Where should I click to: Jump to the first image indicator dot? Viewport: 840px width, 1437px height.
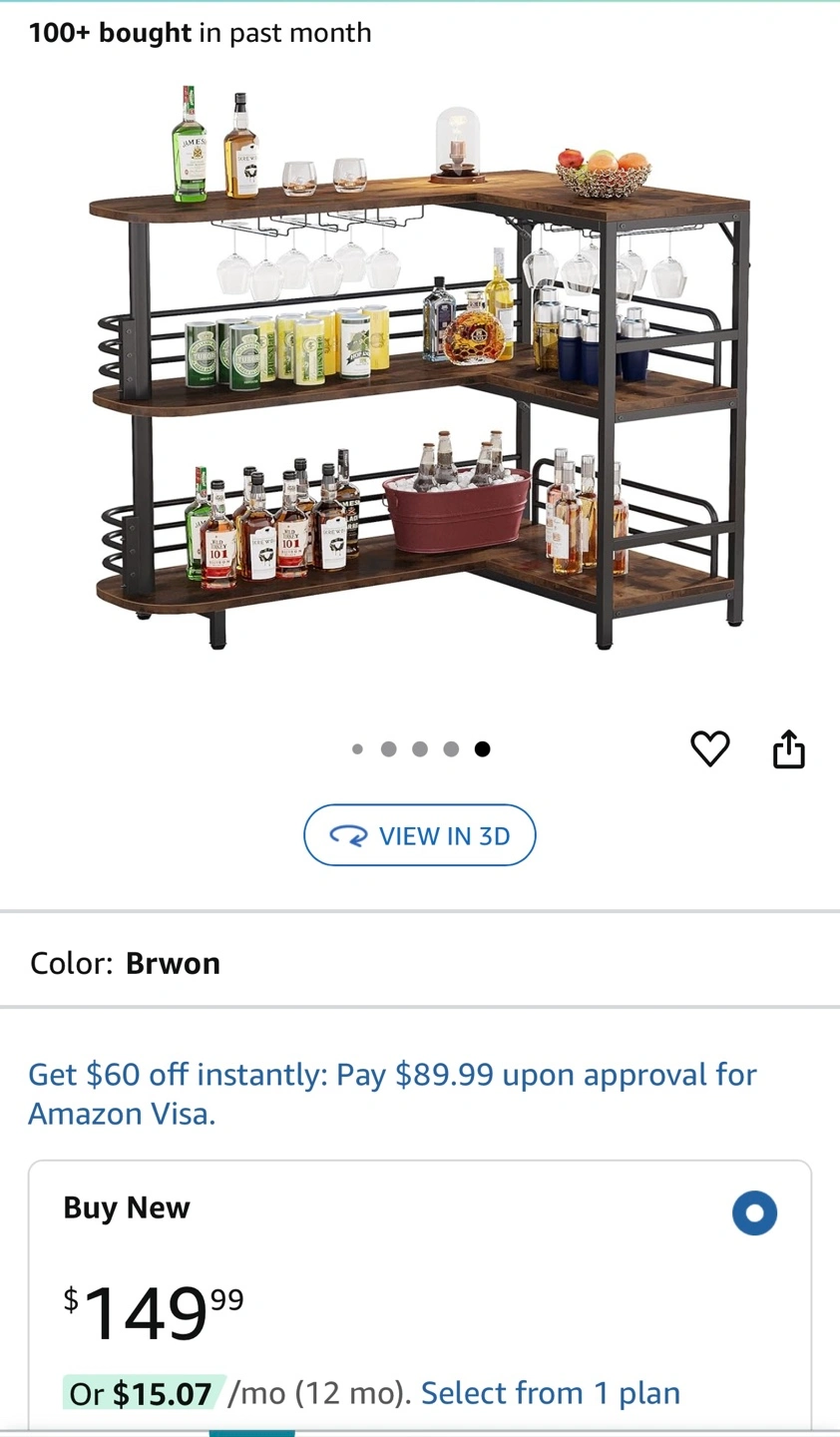coord(357,749)
